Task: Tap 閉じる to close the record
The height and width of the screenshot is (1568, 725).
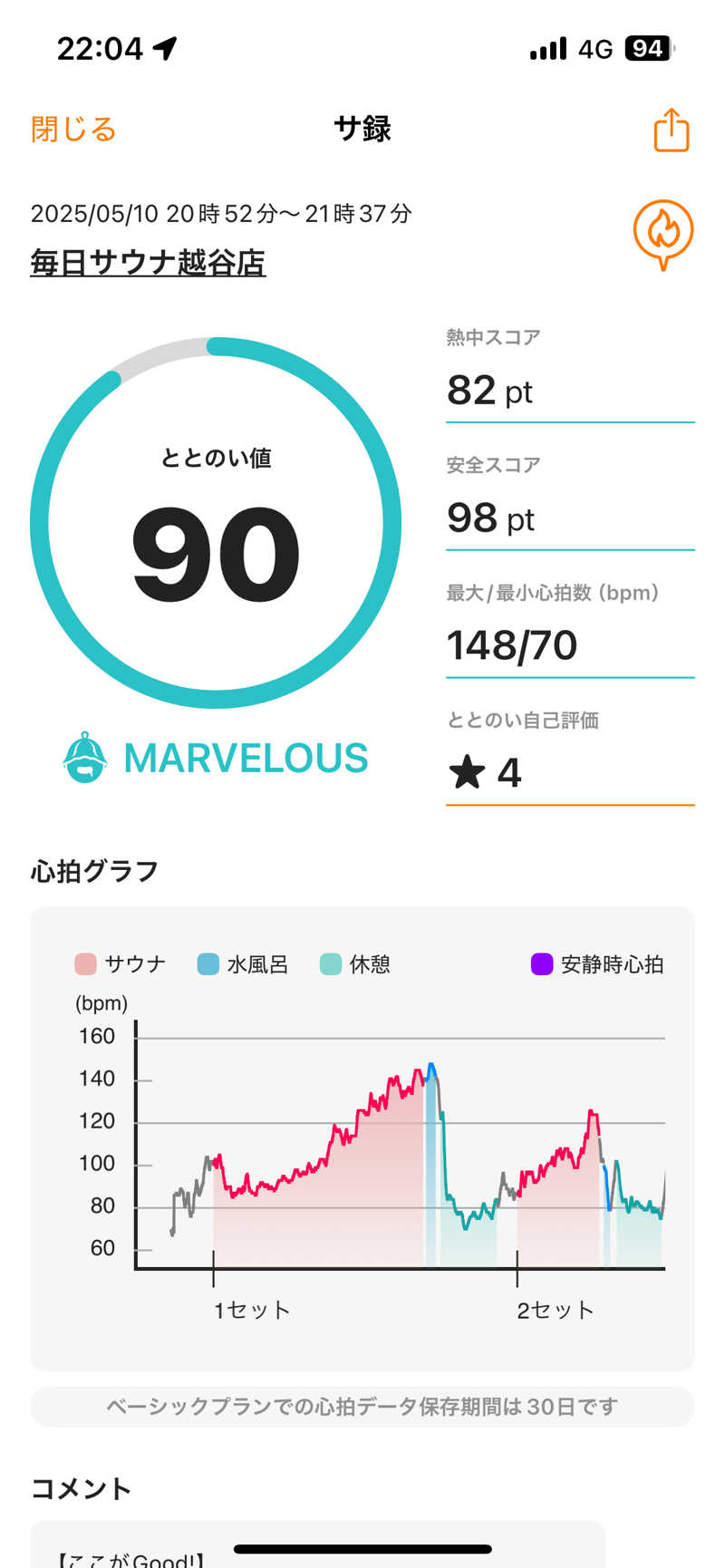Action: tap(73, 130)
